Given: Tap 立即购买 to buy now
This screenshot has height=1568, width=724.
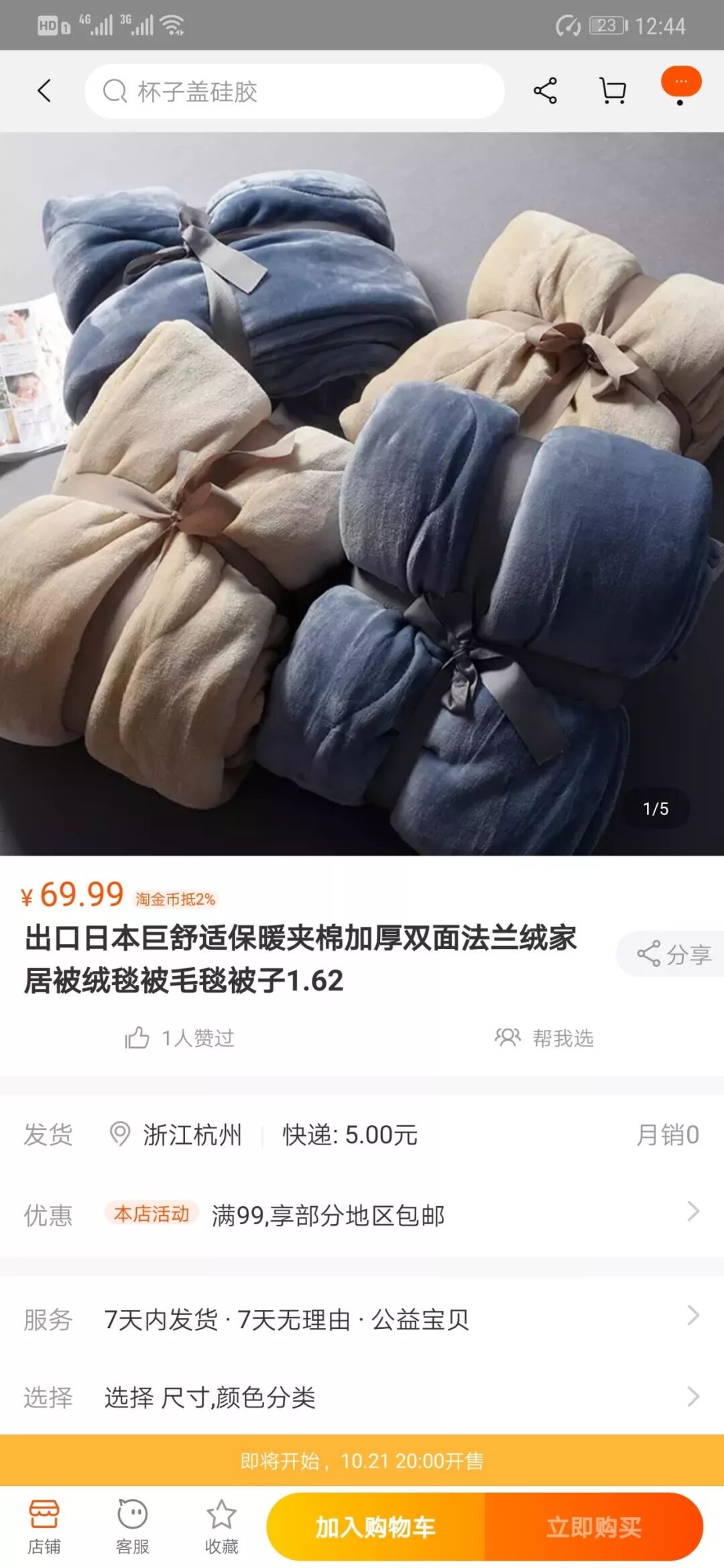Looking at the screenshot, I should pos(594,1527).
